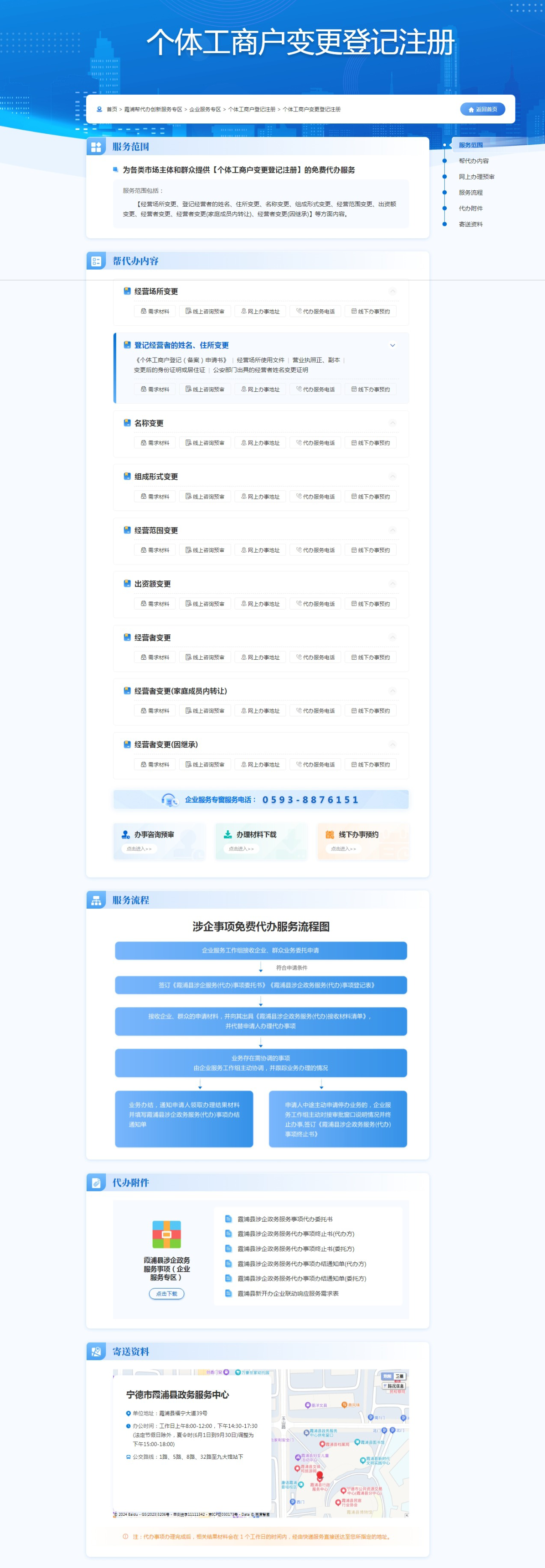Jump to 服务流程 in side navigation
This screenshot has height=1568, width=545.
pyautogui.click(x=470, y=192)
